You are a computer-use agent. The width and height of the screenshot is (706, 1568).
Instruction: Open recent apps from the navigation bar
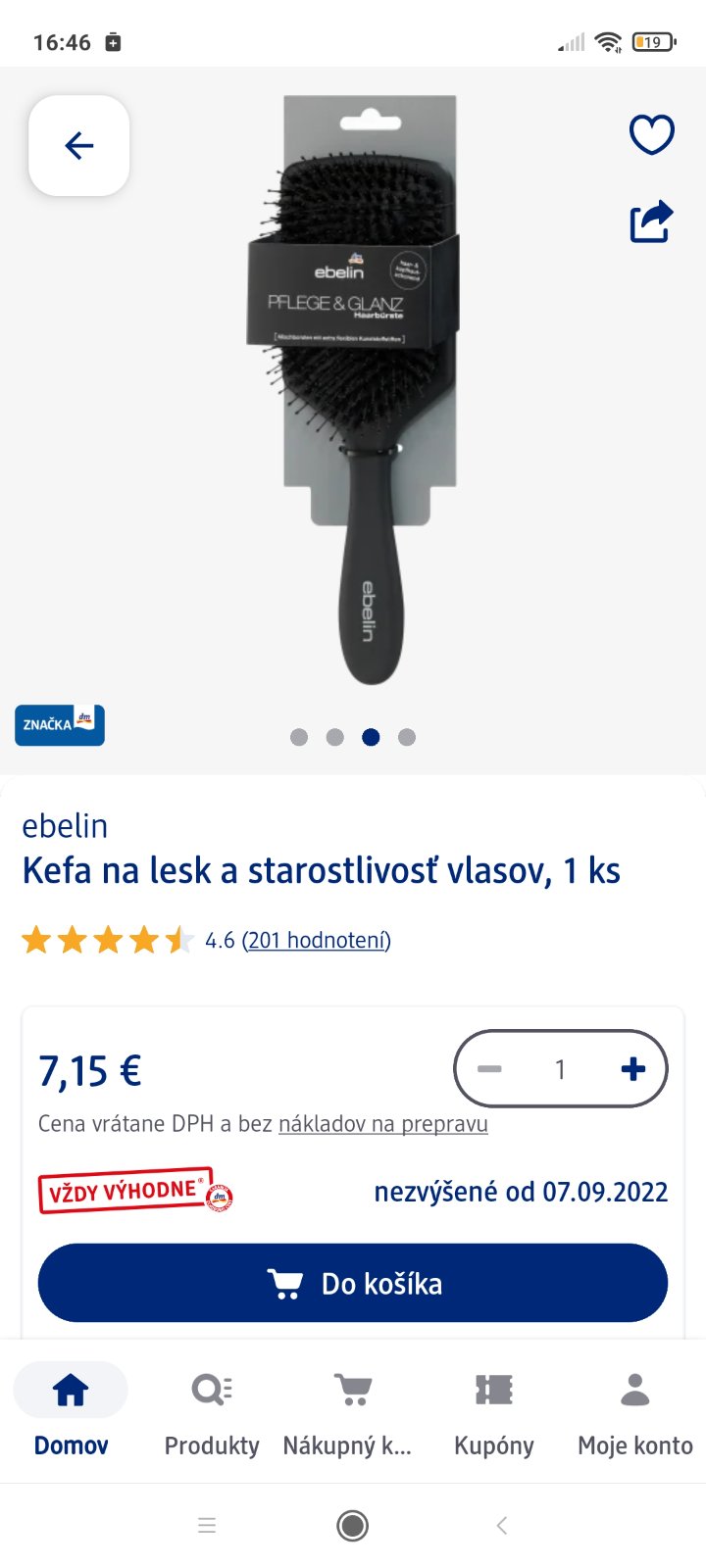[206, 1525]
